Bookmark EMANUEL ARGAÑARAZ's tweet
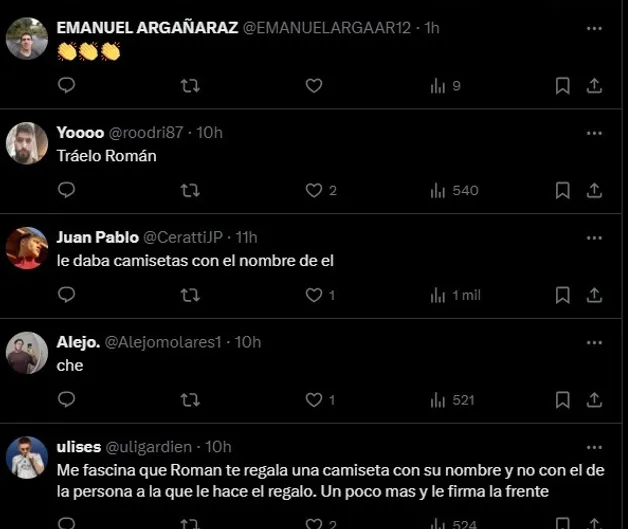628x529 pixels. [562, 86]
